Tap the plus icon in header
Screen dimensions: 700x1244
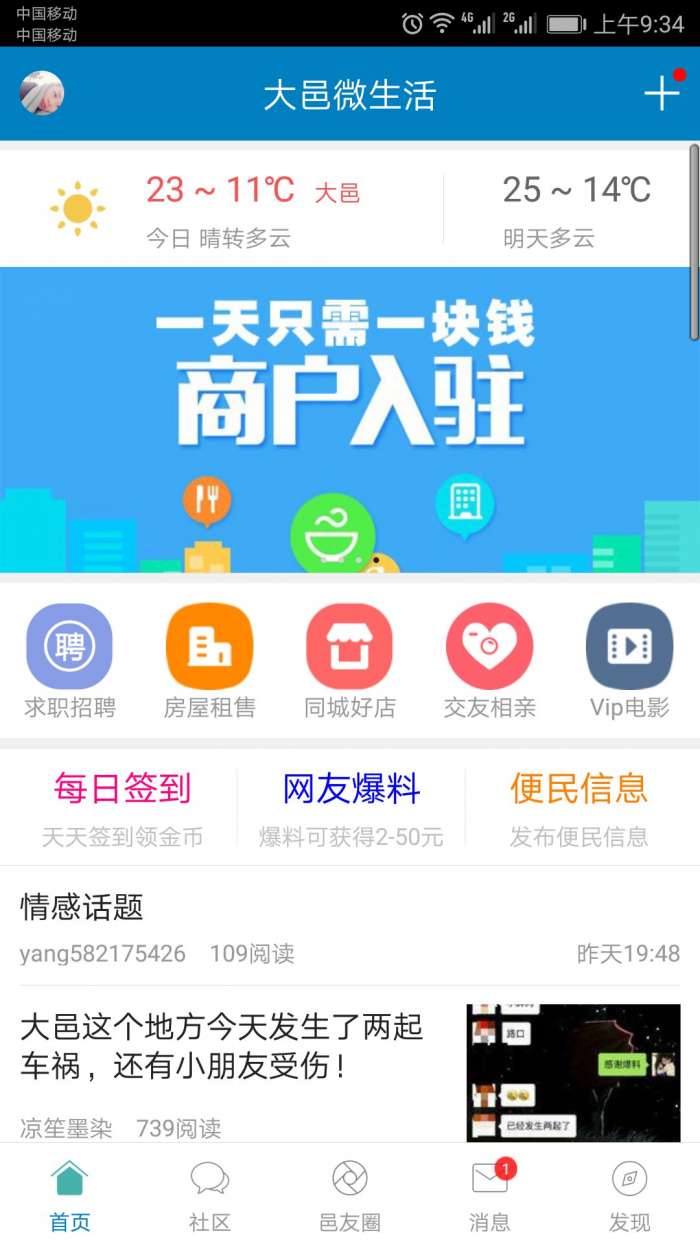[x=661, y=93]
